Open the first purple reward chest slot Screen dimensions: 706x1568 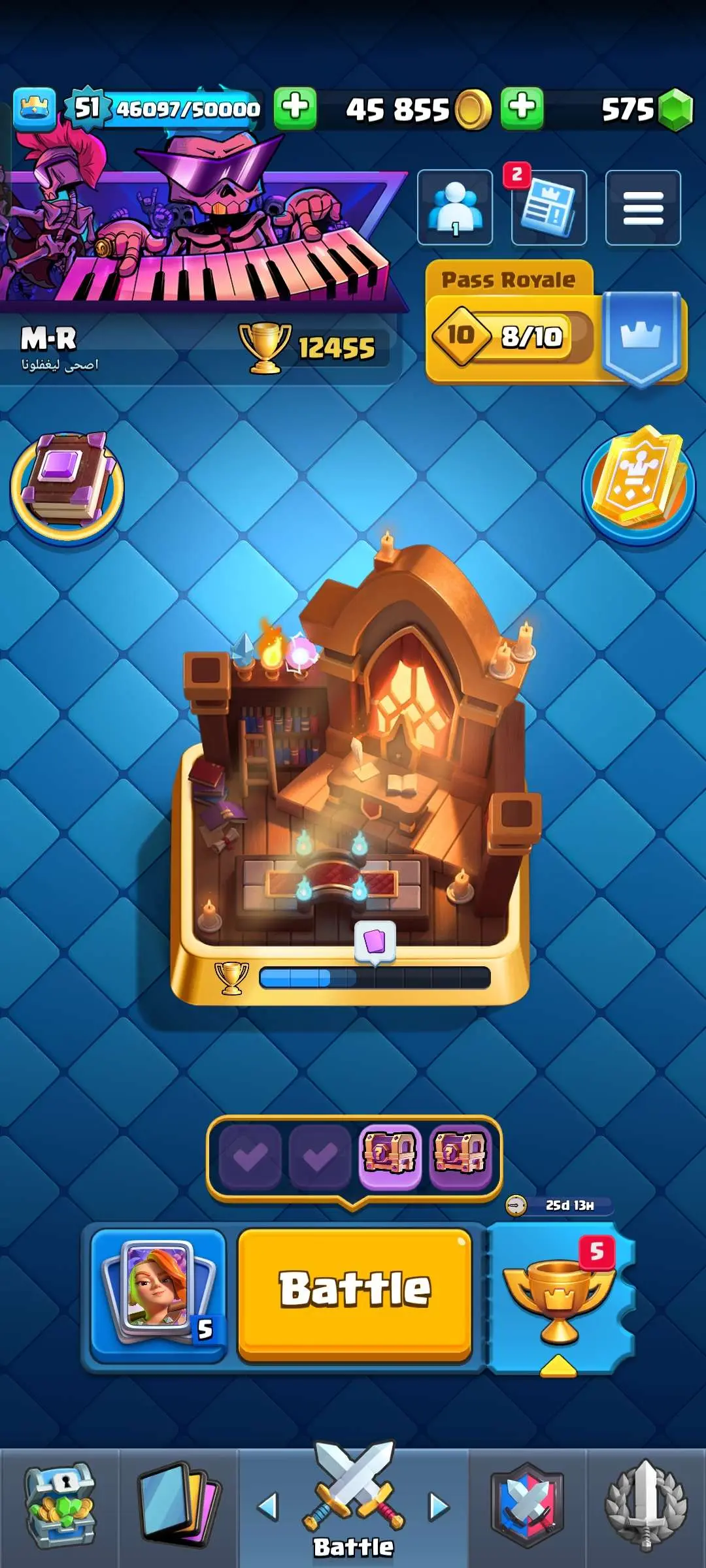click(390, 1156)
